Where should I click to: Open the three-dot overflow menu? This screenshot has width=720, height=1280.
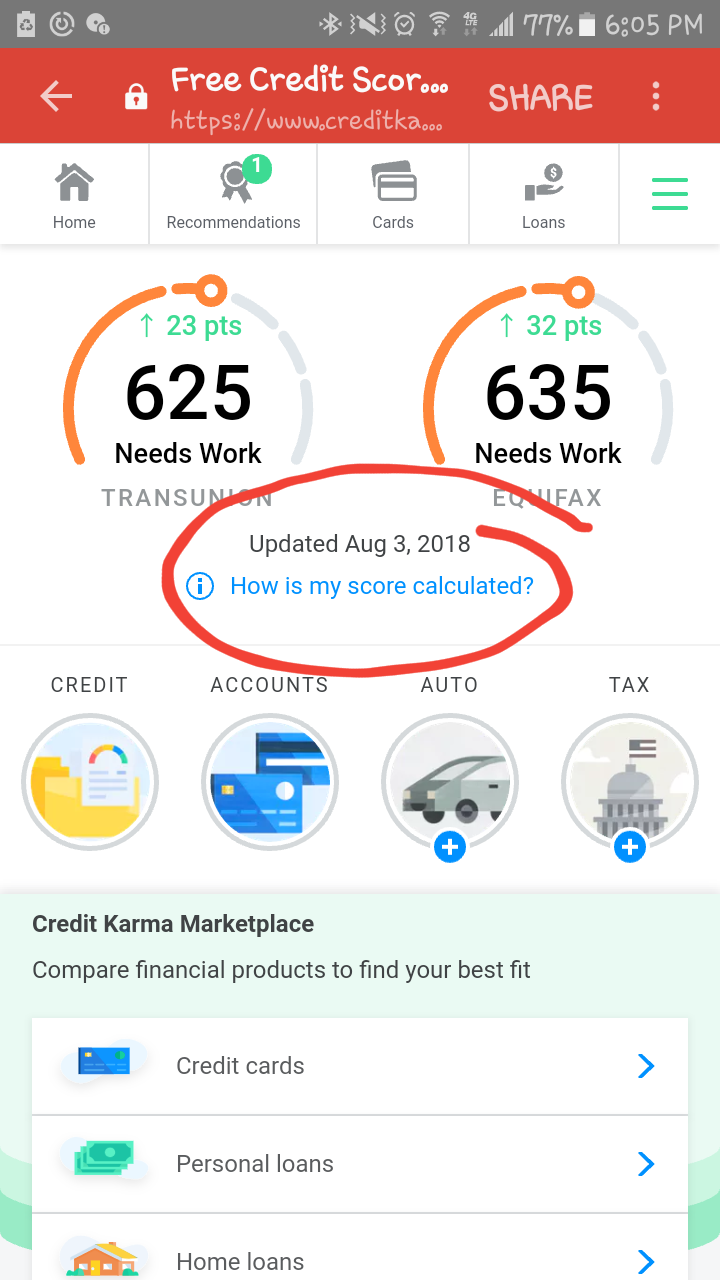tap(656, 97)
